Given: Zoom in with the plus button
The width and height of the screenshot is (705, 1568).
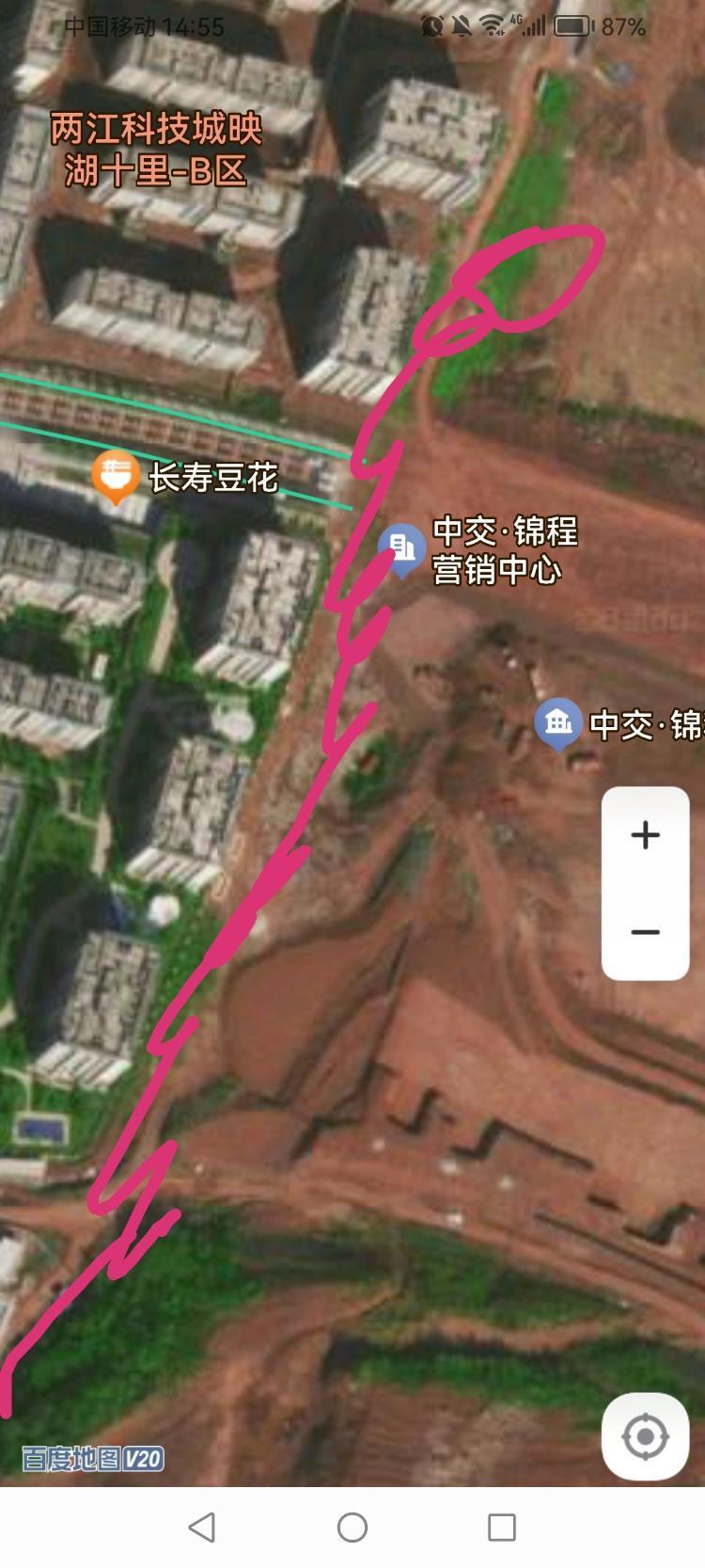Looking at the screenshot, I should coord(645,835).
